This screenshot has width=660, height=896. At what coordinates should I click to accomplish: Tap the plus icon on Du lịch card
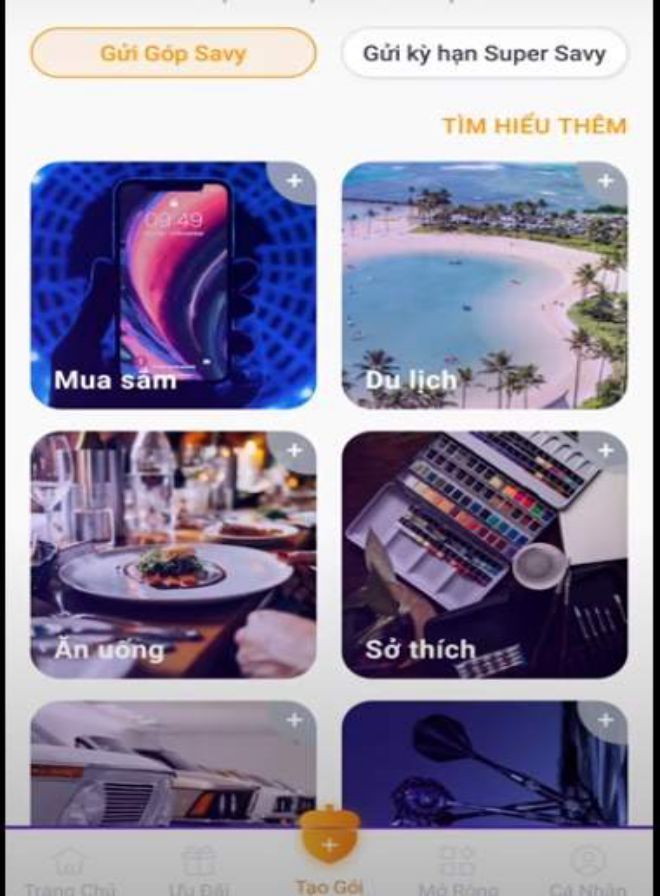click(x=606, y=181)
